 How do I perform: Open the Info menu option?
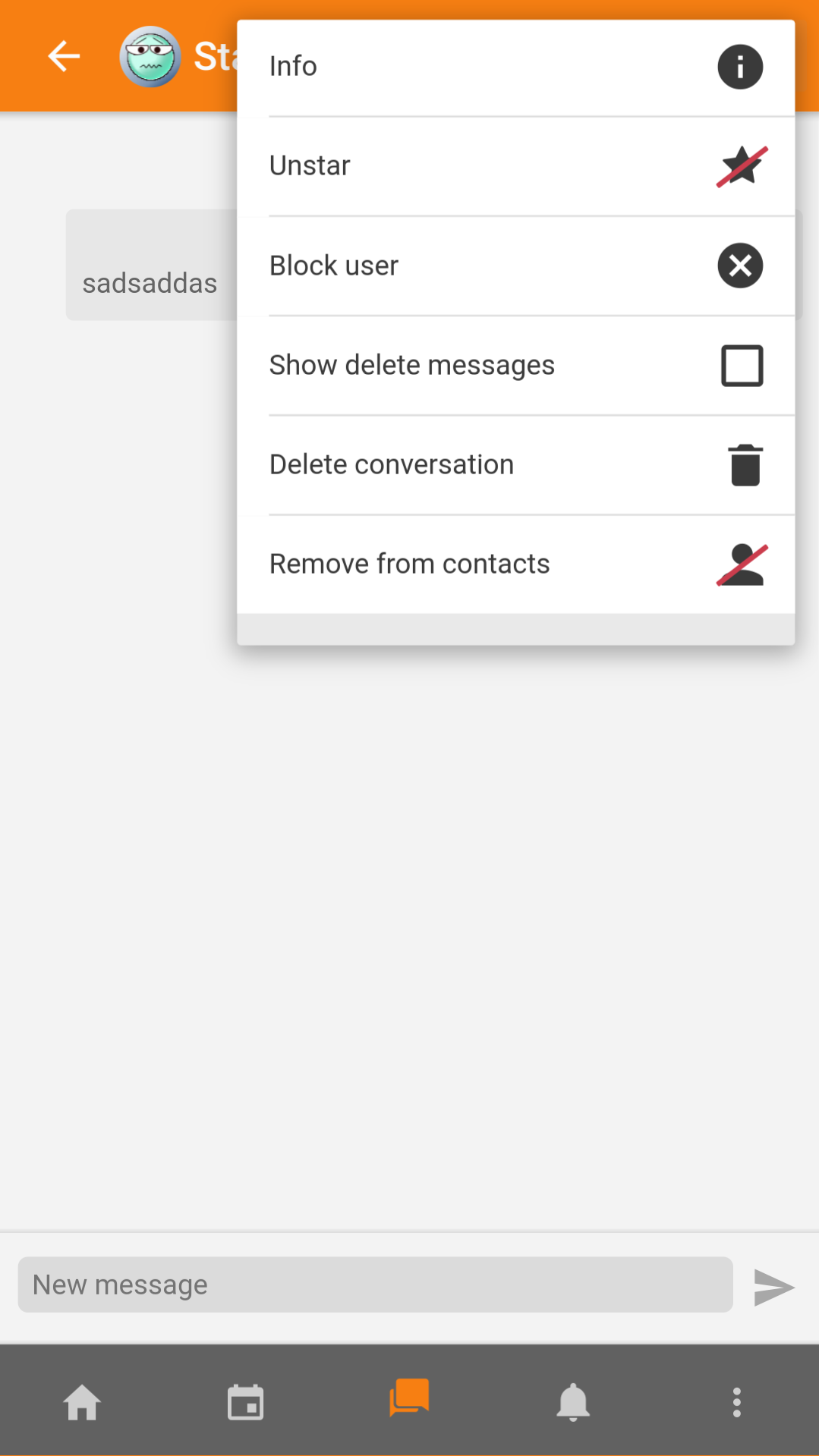pos(516,67)
